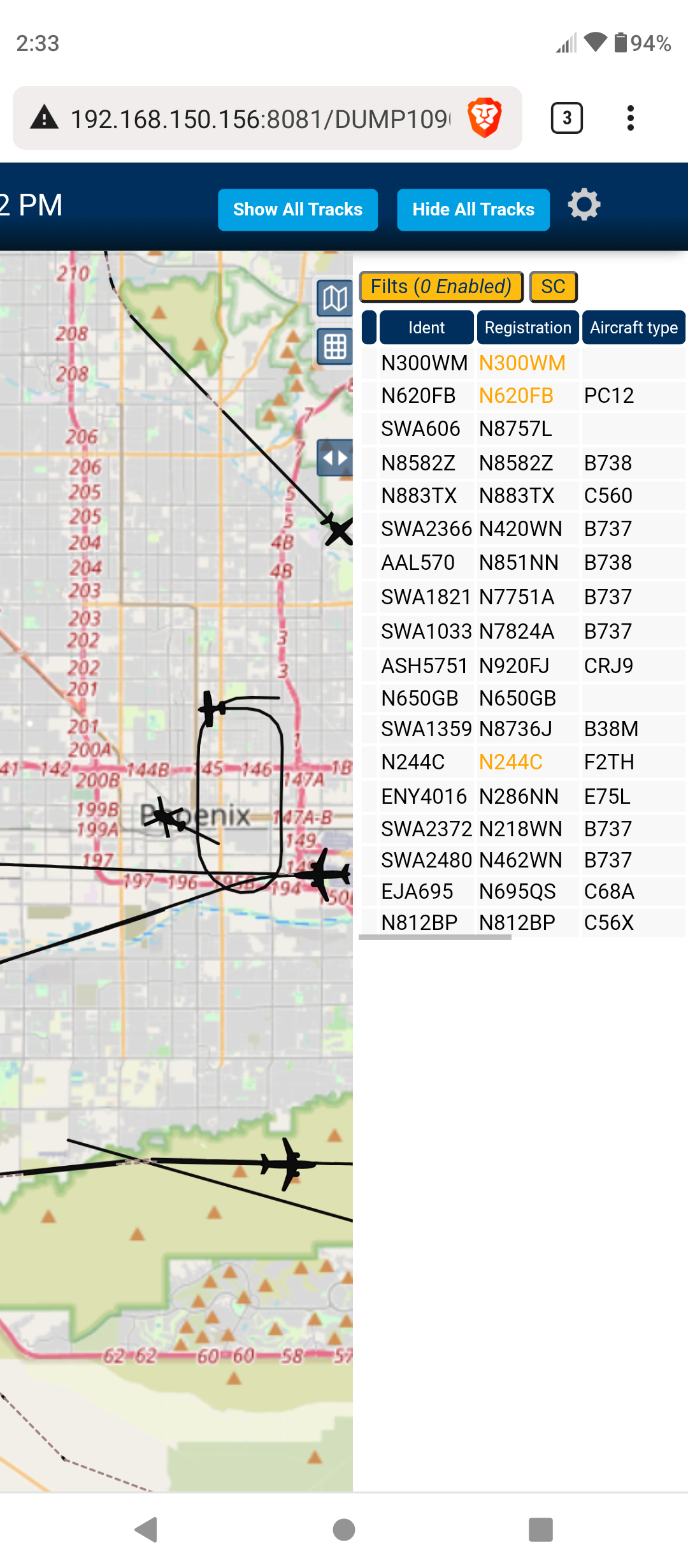Image resolution: width=688 pixels, height=1568 pixels.
Task: Open registration link N620FB
Action: tap(515, 395)
